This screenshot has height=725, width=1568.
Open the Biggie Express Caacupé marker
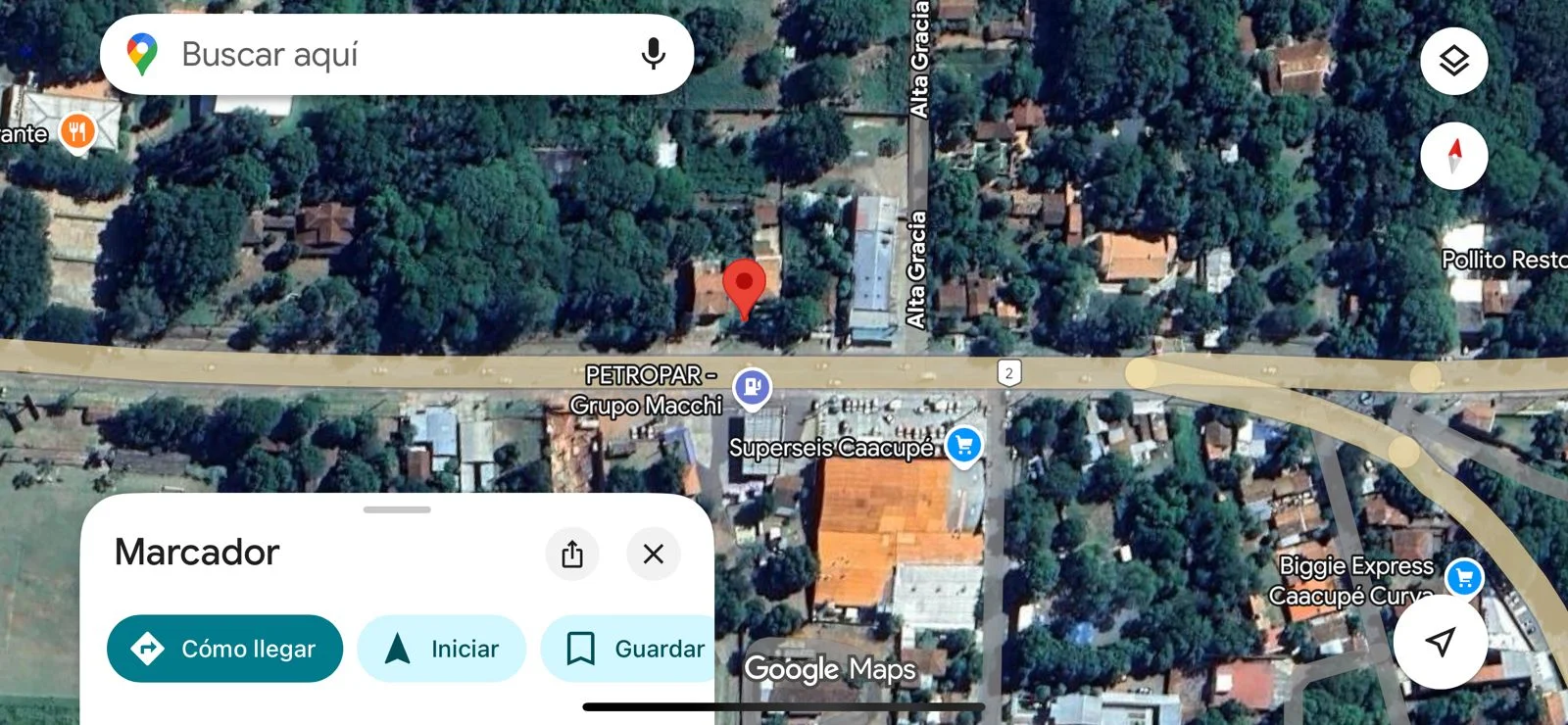(x=1464, y=578)
